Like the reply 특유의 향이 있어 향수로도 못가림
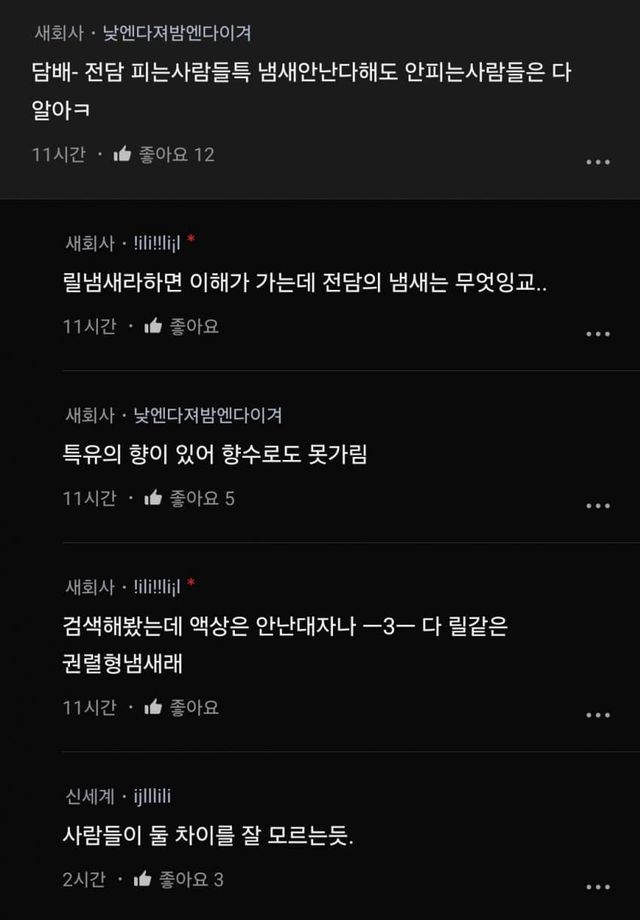Screen dimensions: 640x920 [x=154, y=498]
